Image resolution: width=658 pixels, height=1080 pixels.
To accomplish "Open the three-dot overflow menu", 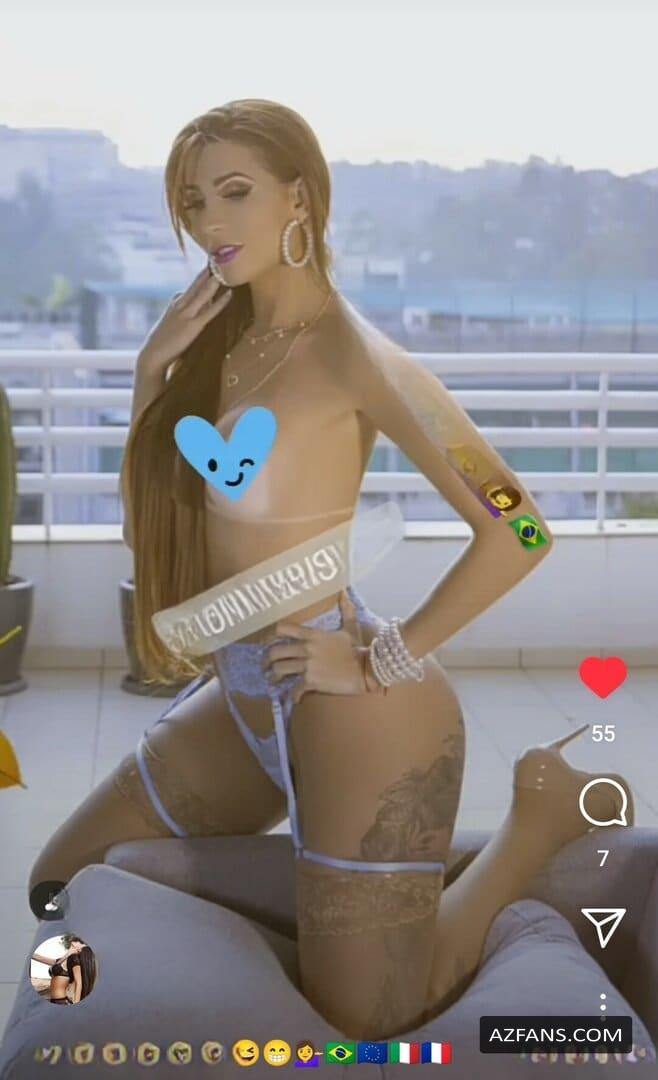I will point(603,1005).
